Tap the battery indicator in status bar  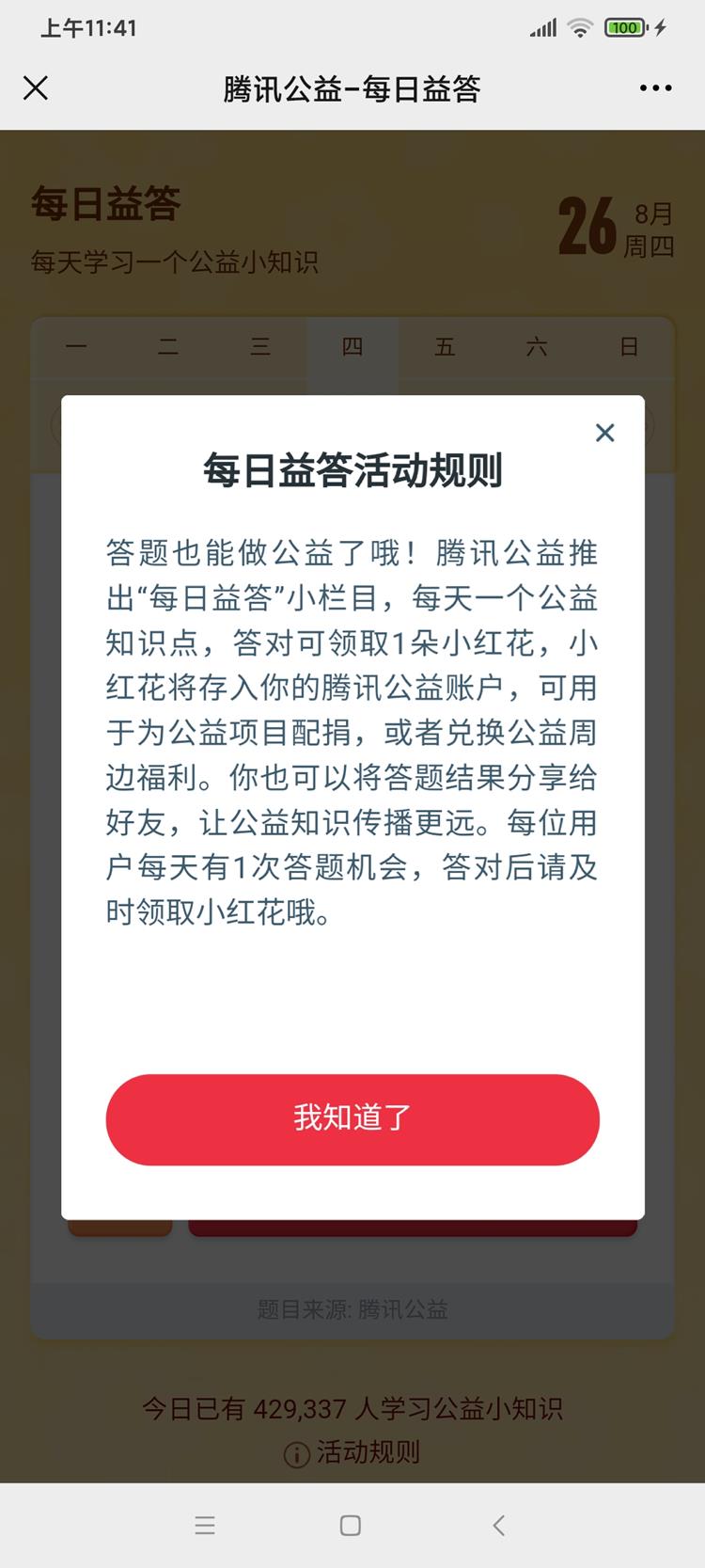click(624, 28)
